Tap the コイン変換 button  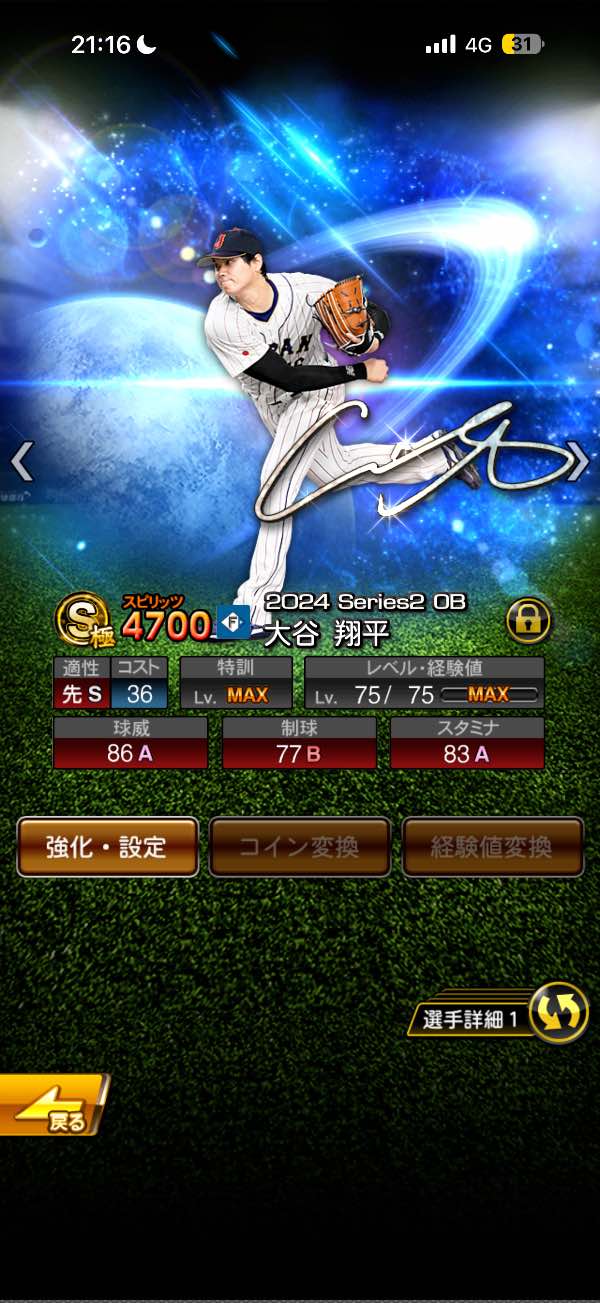[299, 847]
